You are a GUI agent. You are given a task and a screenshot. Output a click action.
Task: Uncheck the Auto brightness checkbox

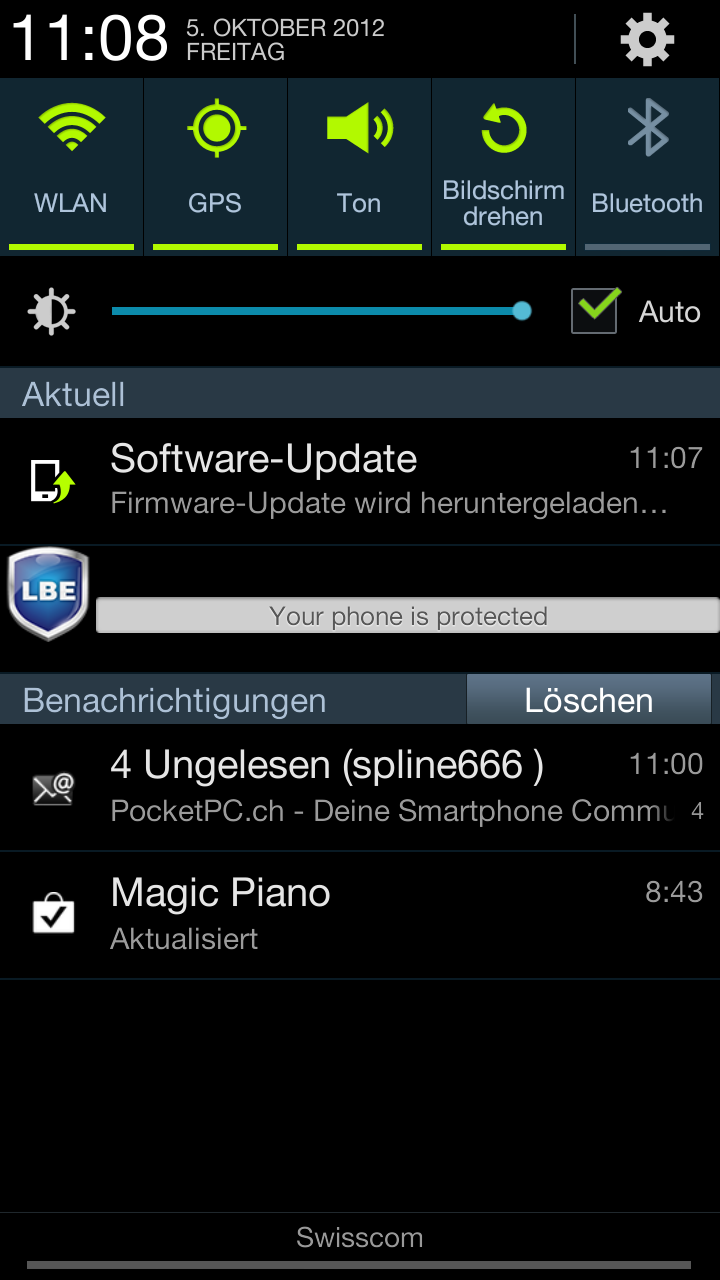click(594, 311)
